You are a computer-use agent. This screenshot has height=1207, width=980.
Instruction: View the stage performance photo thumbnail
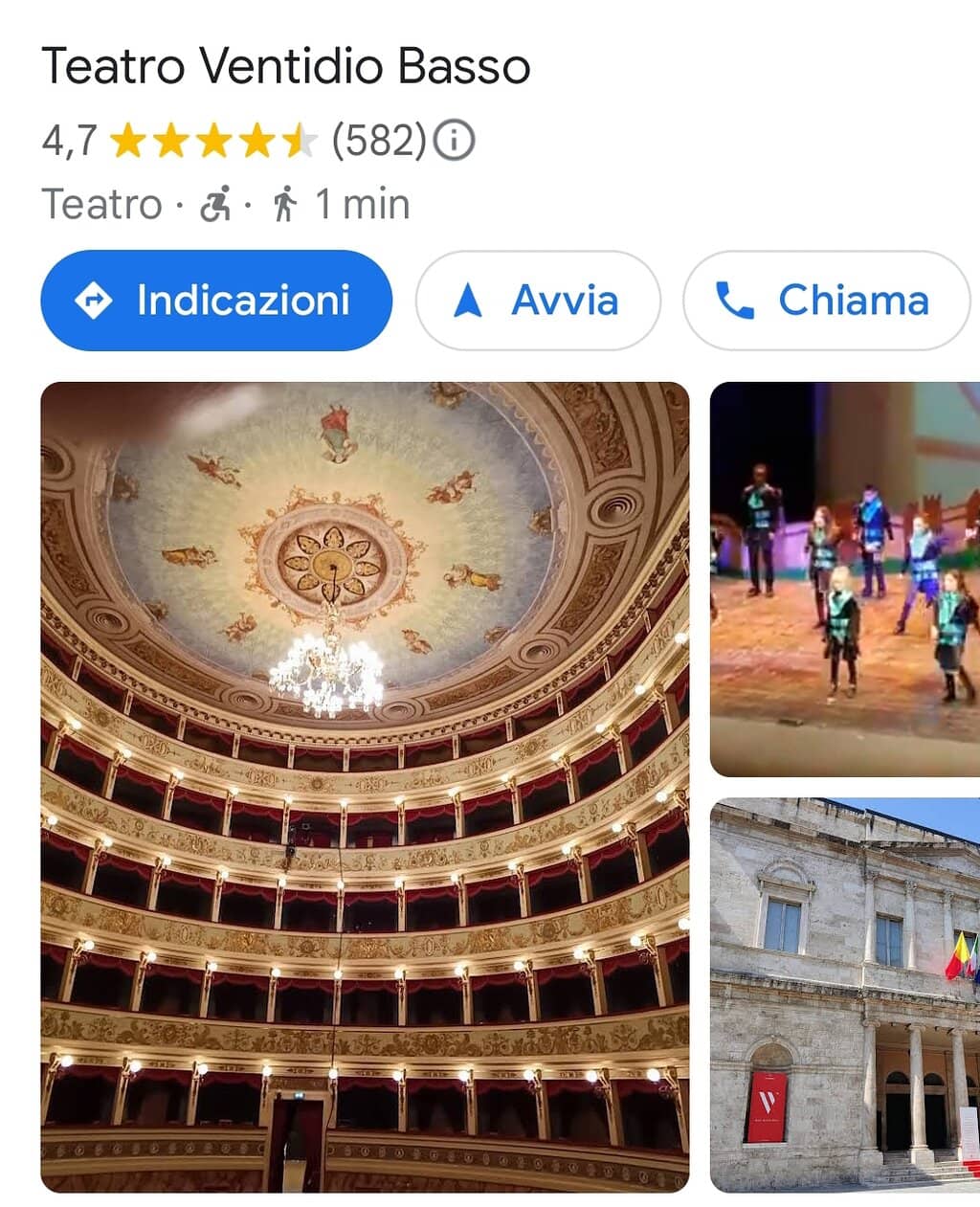click(842, 574)
